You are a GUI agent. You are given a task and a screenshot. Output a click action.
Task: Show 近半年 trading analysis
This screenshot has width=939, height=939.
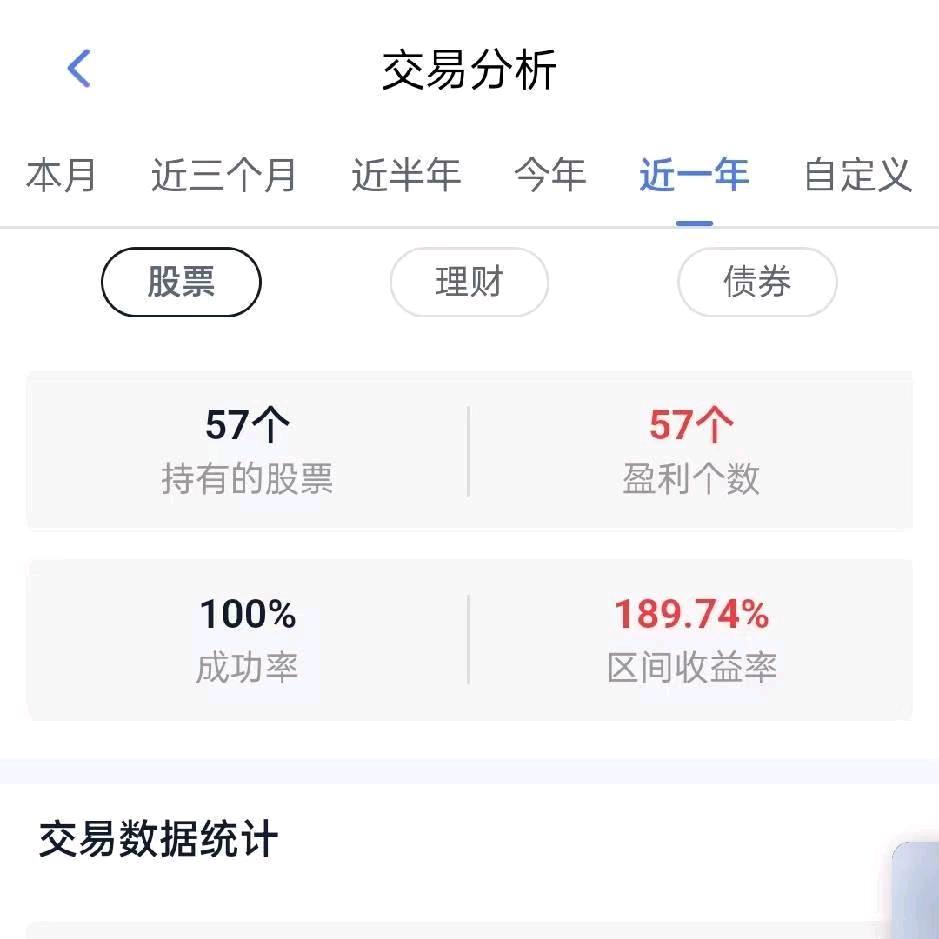pyautogui.click(x=406, y=175)
